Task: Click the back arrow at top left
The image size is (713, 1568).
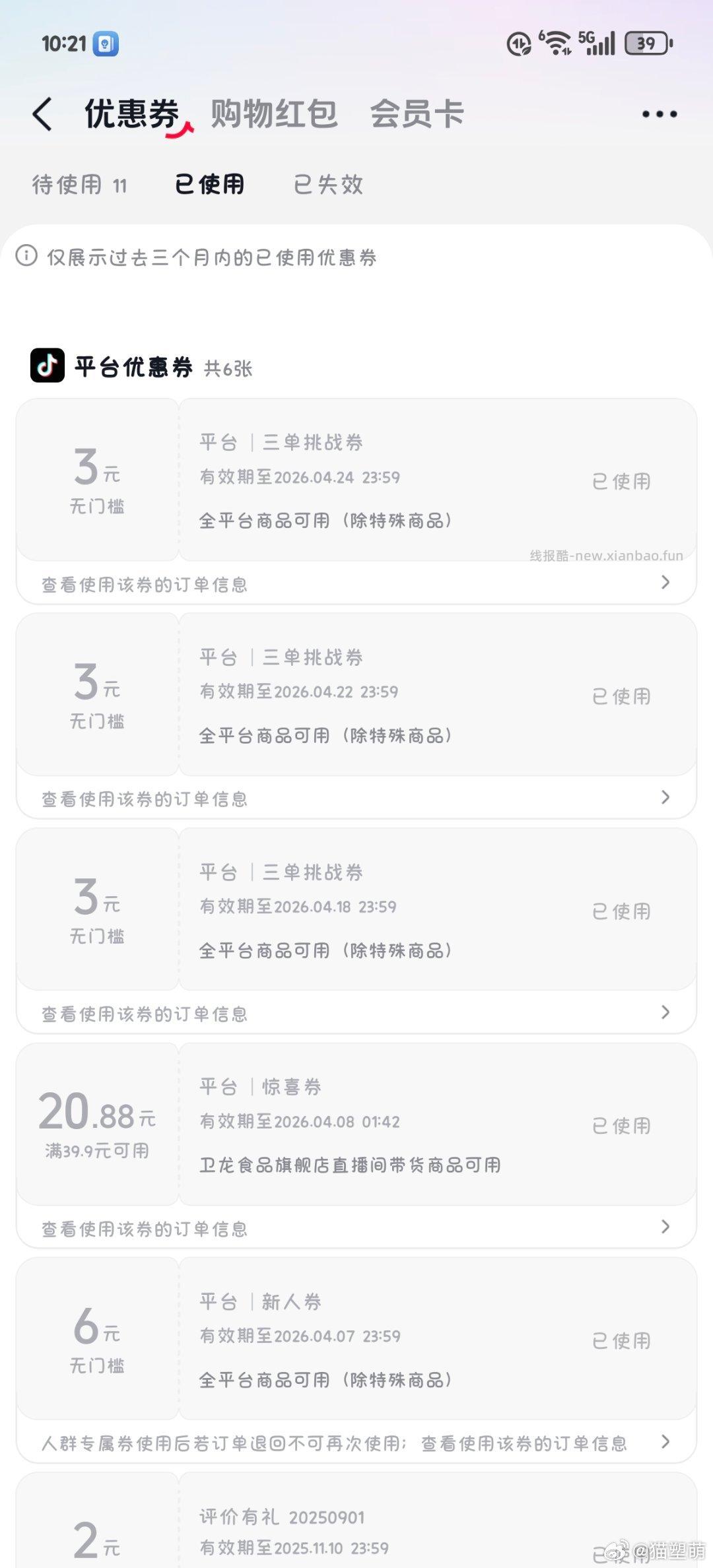Action: pos(43,114)
